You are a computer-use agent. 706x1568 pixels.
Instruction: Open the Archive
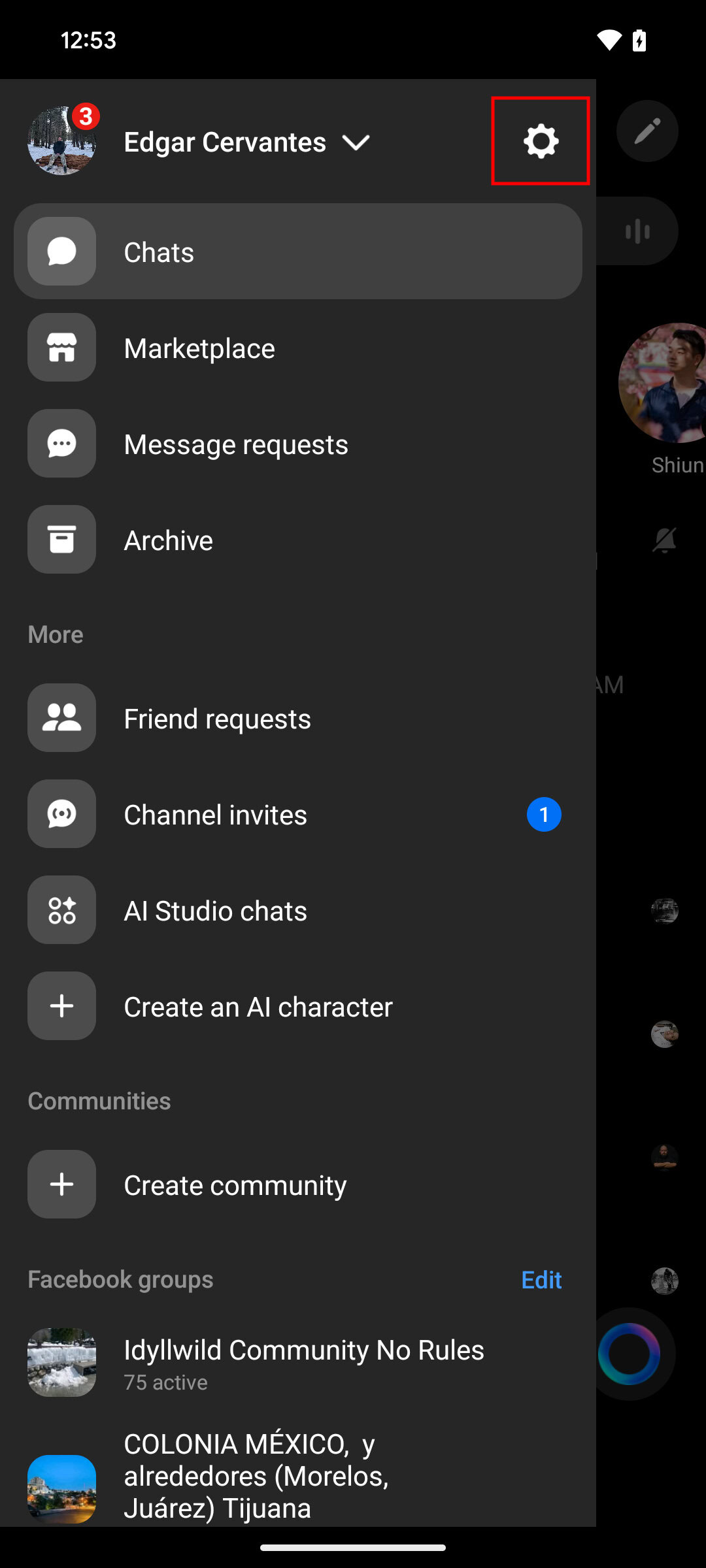point(168,540)
